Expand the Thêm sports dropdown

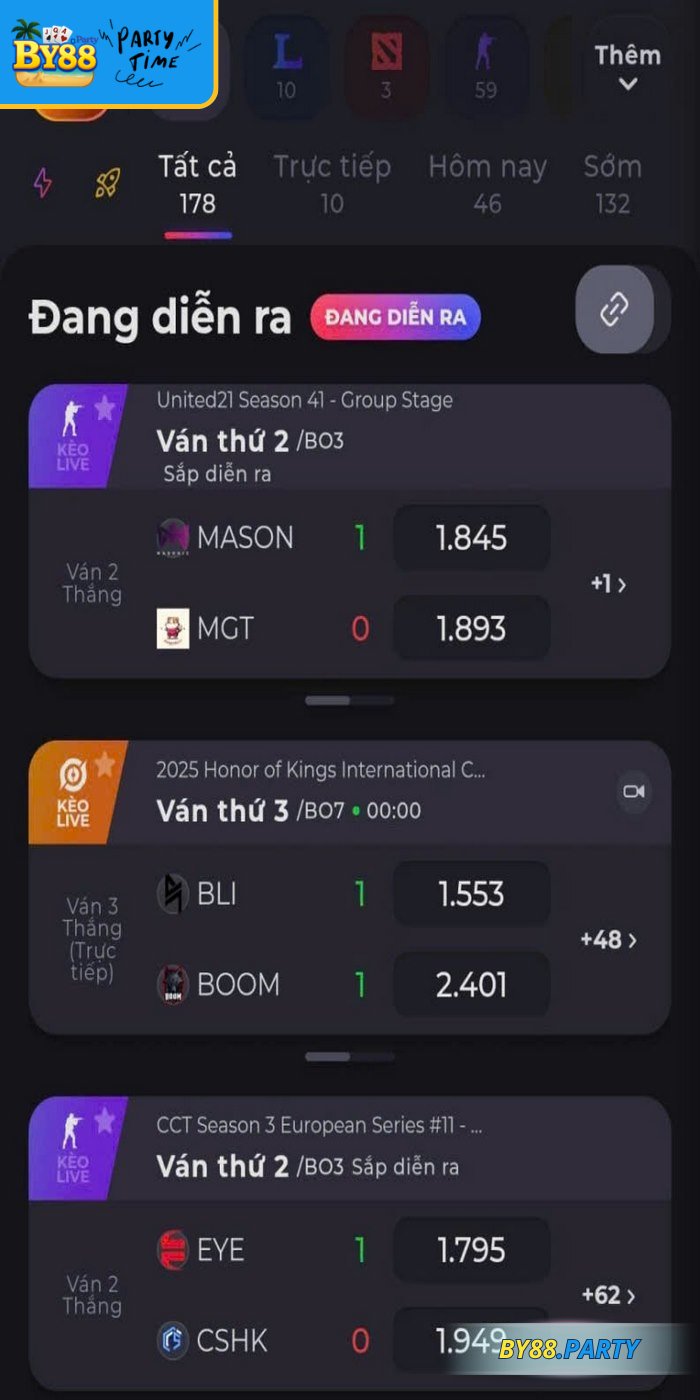pyautogui.click(x=627, y=66)
